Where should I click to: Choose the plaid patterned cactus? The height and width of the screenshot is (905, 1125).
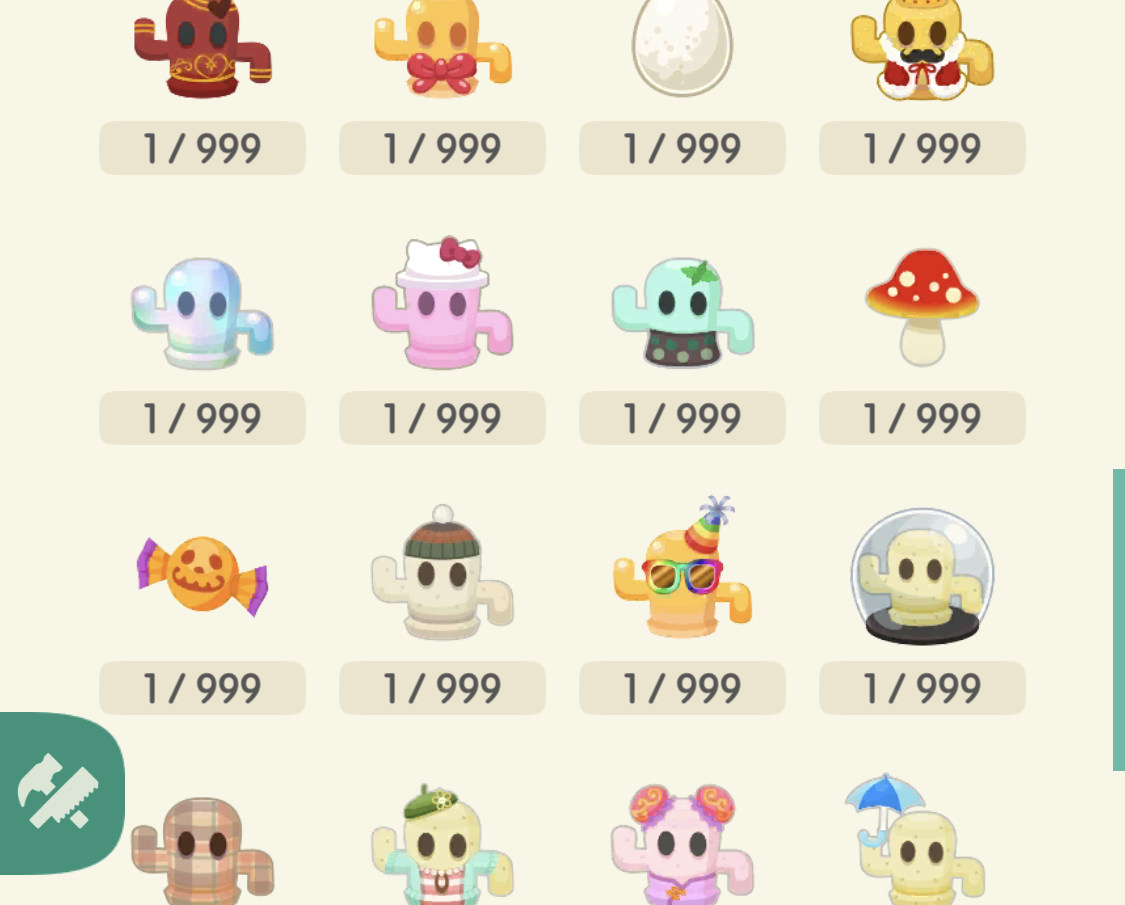[x=202, y=850]
